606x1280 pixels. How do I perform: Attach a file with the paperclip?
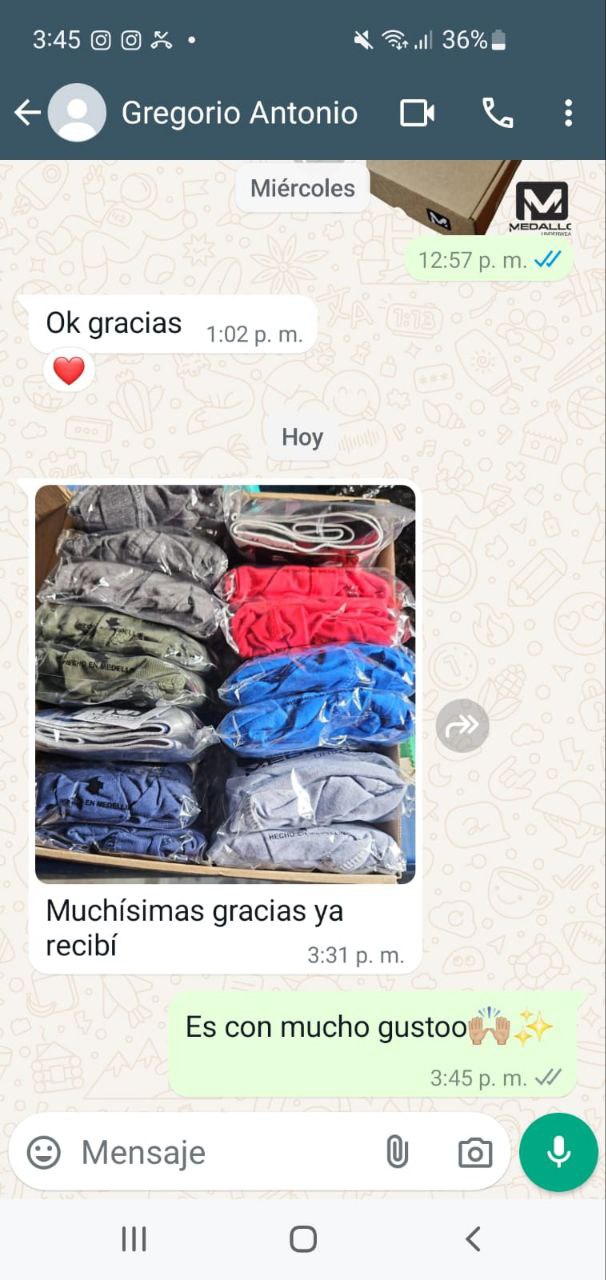point(397,1152)
